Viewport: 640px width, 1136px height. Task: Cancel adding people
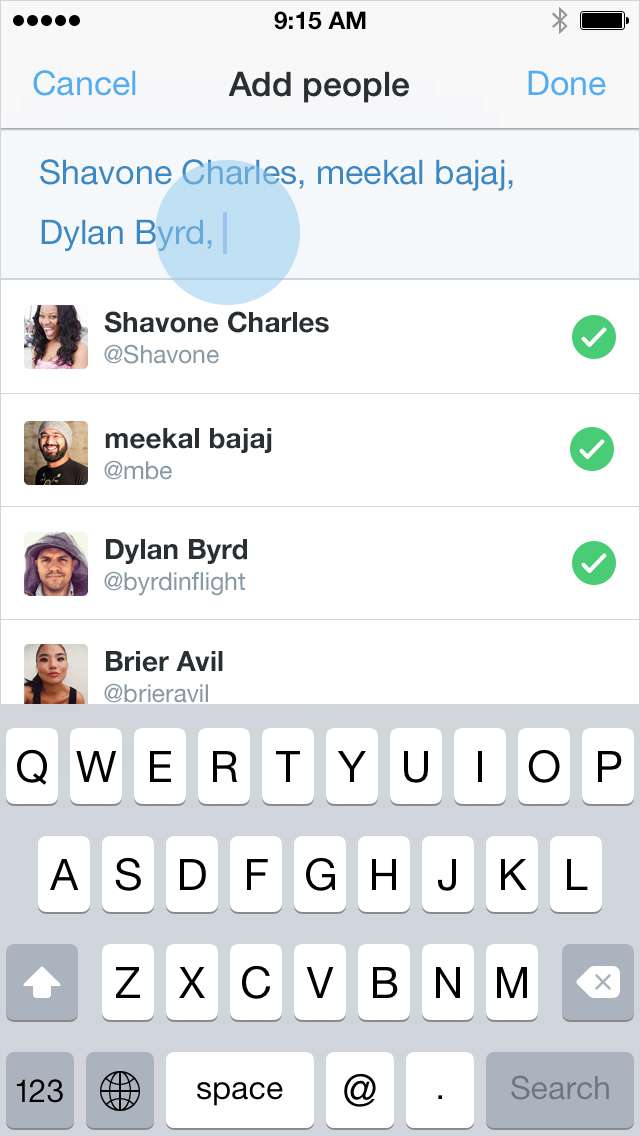[84, 84]
